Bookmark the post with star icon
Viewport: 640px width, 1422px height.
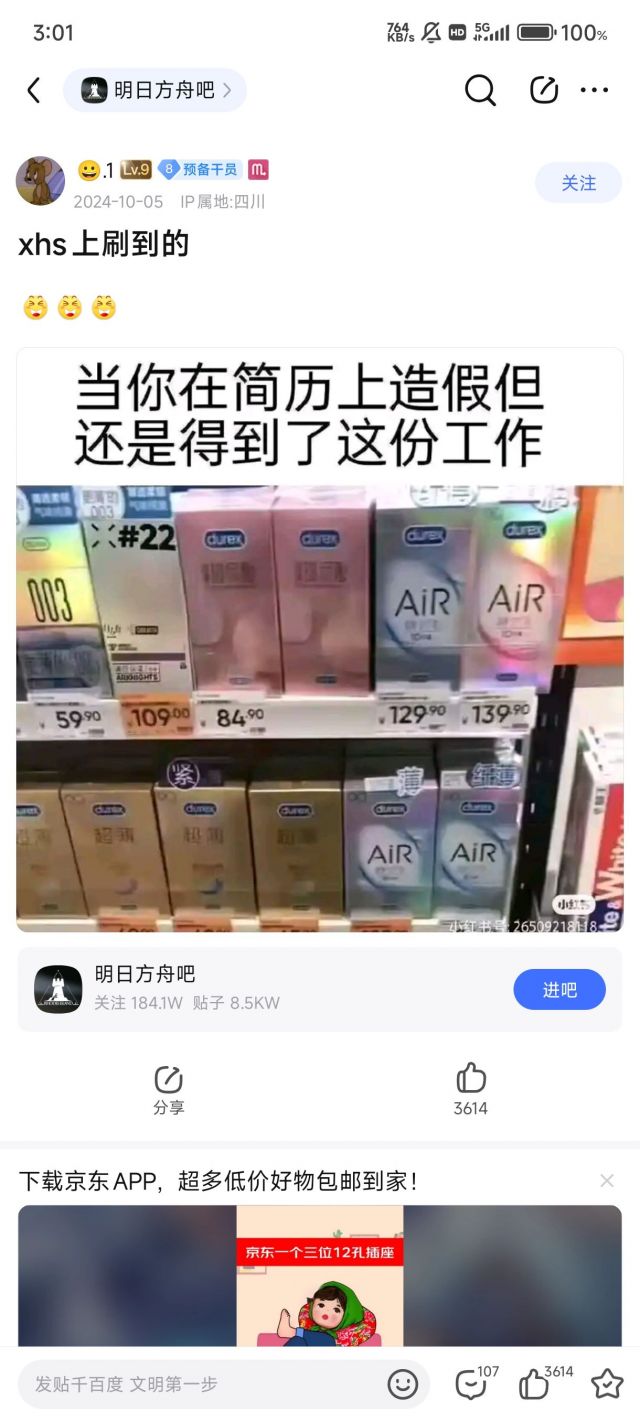[x=607, y=1384]
